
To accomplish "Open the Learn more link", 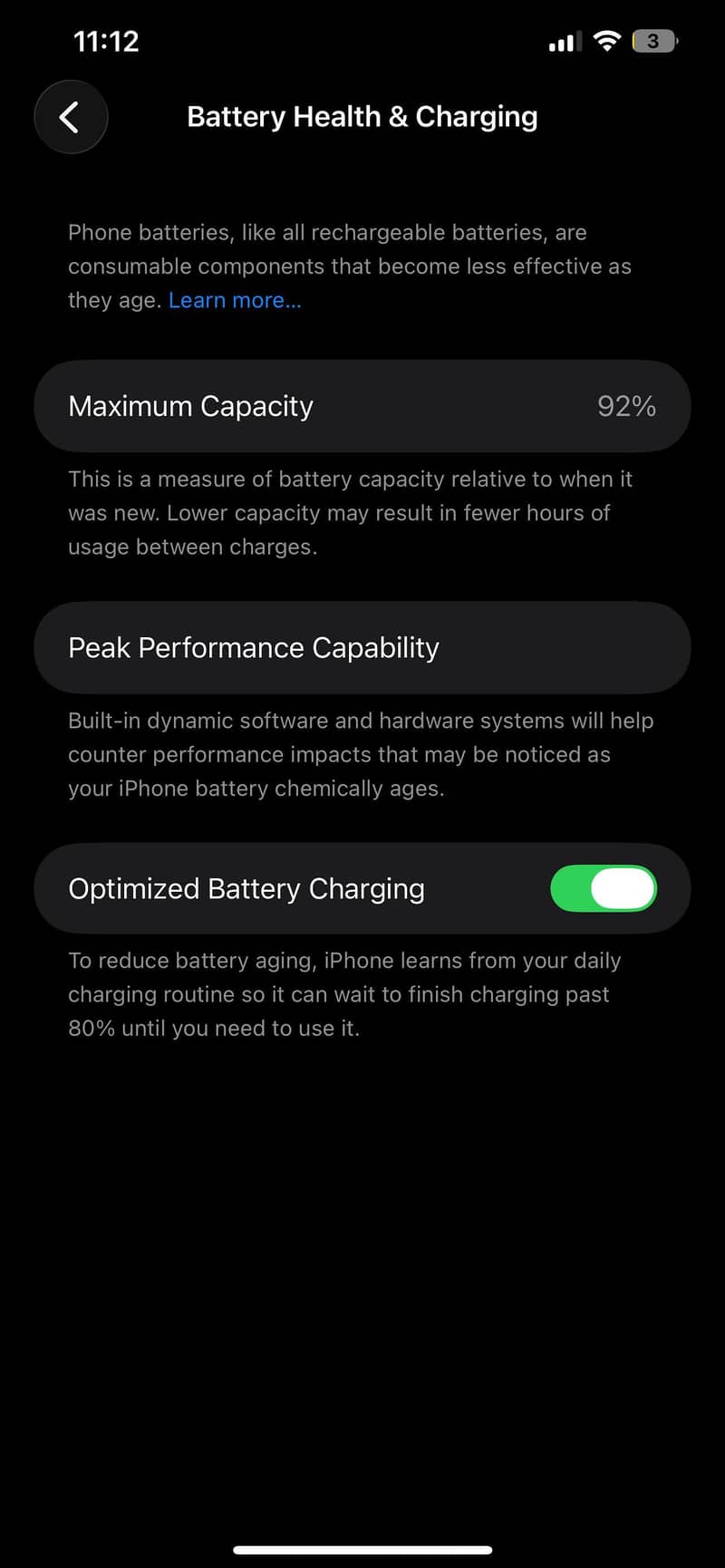I will [x=234, y=299].
